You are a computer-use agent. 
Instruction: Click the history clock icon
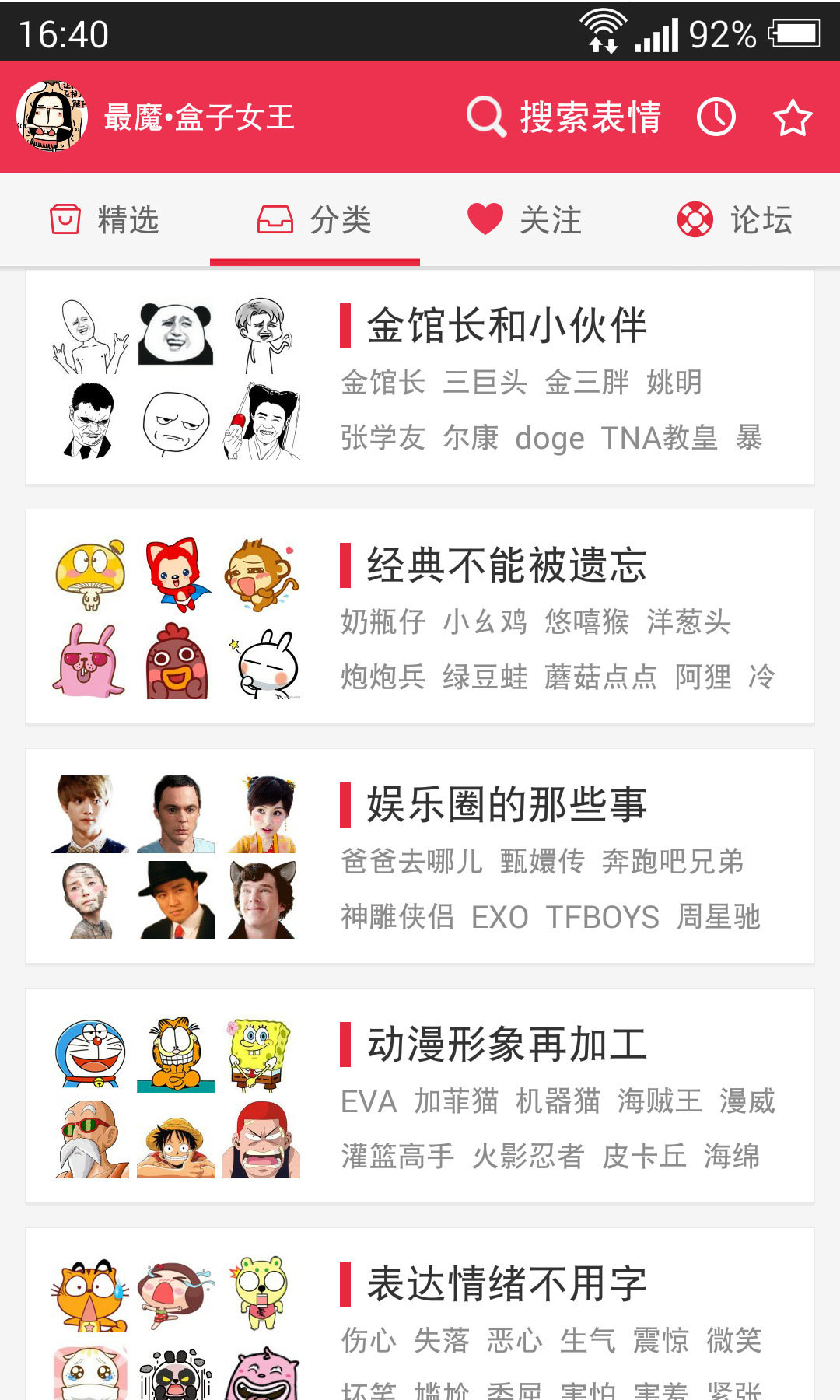716,117
